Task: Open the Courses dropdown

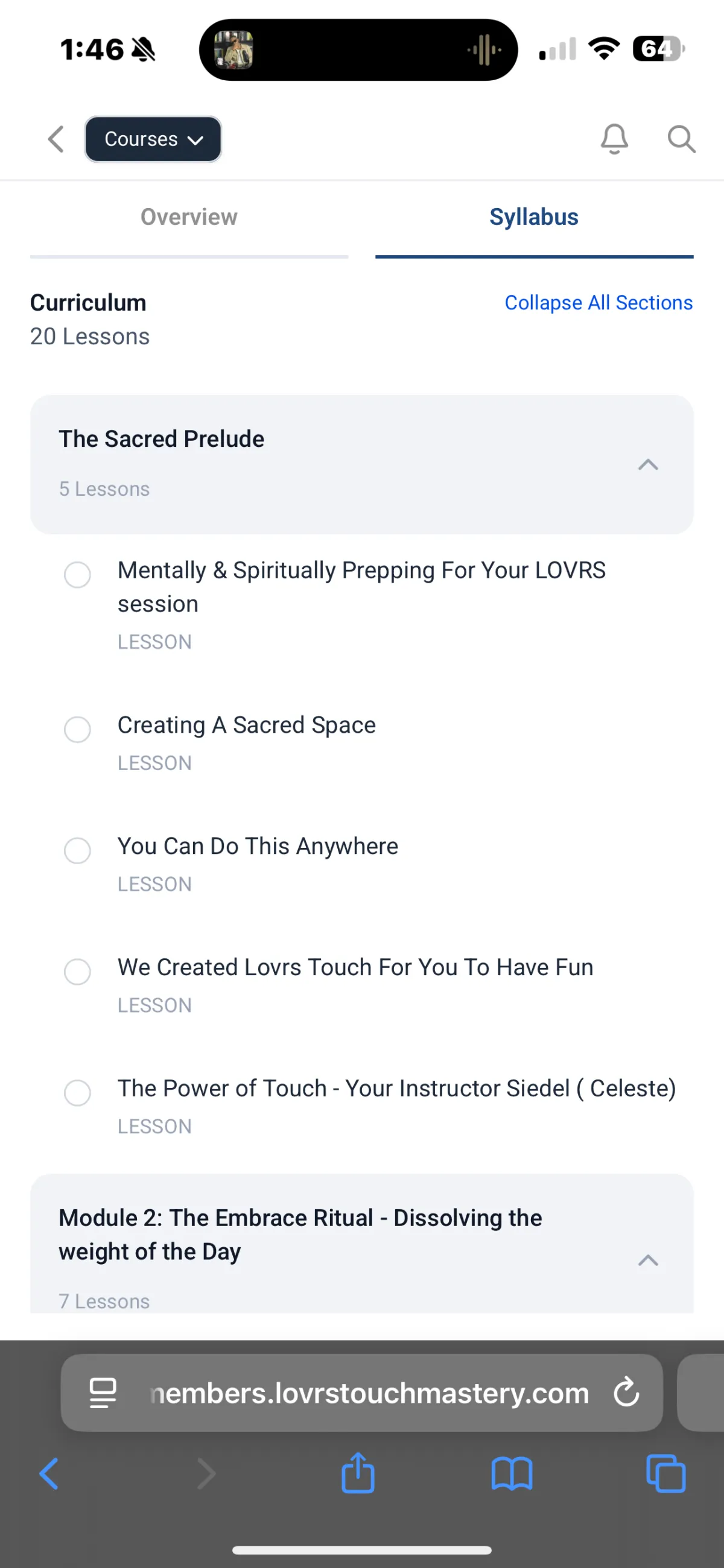Action: pyautogui.click(x=153, y=139)
